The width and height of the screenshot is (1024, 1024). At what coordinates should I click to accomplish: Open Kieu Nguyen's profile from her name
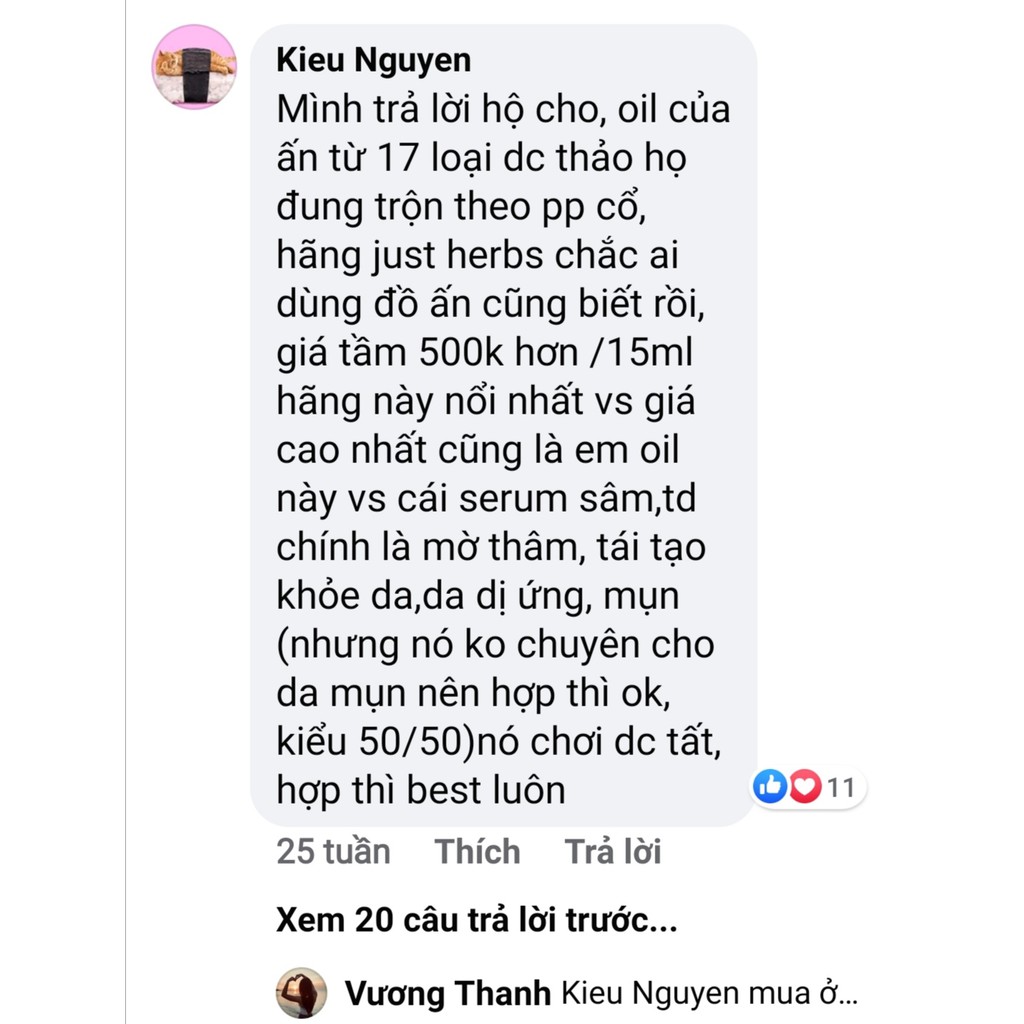click(x=373, y=60)
